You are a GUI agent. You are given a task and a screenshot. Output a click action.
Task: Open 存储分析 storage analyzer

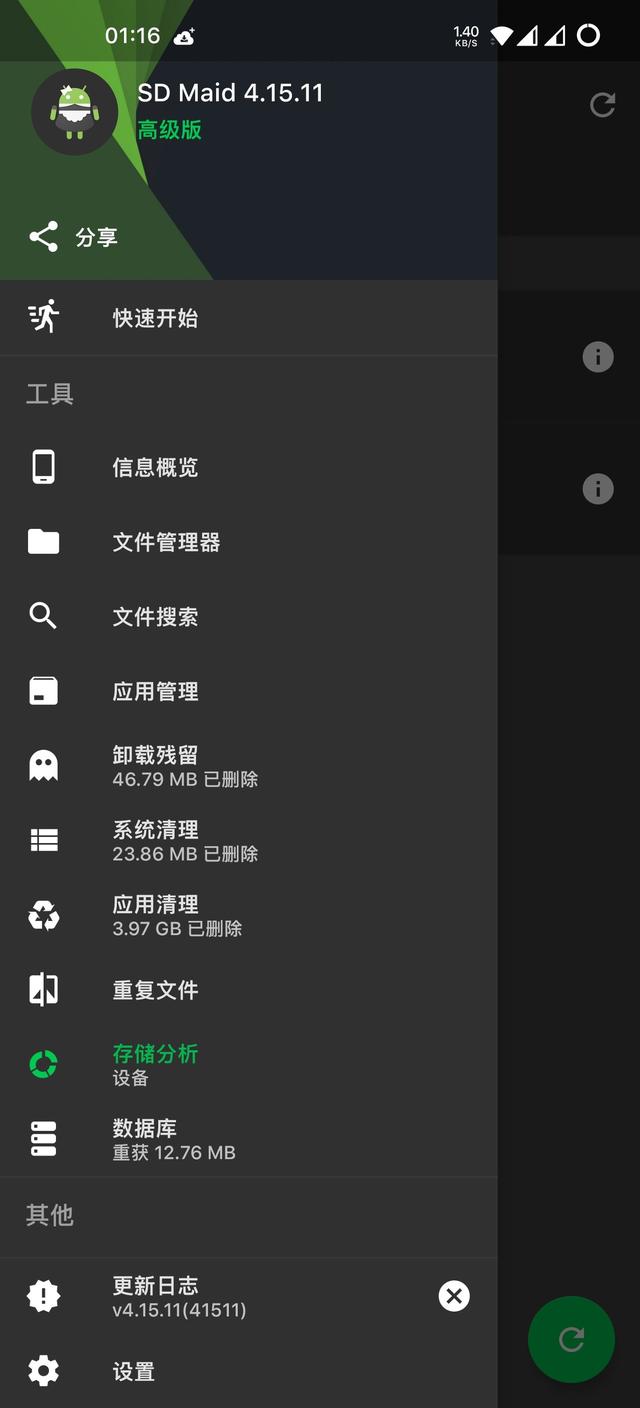coord(248,1064)
